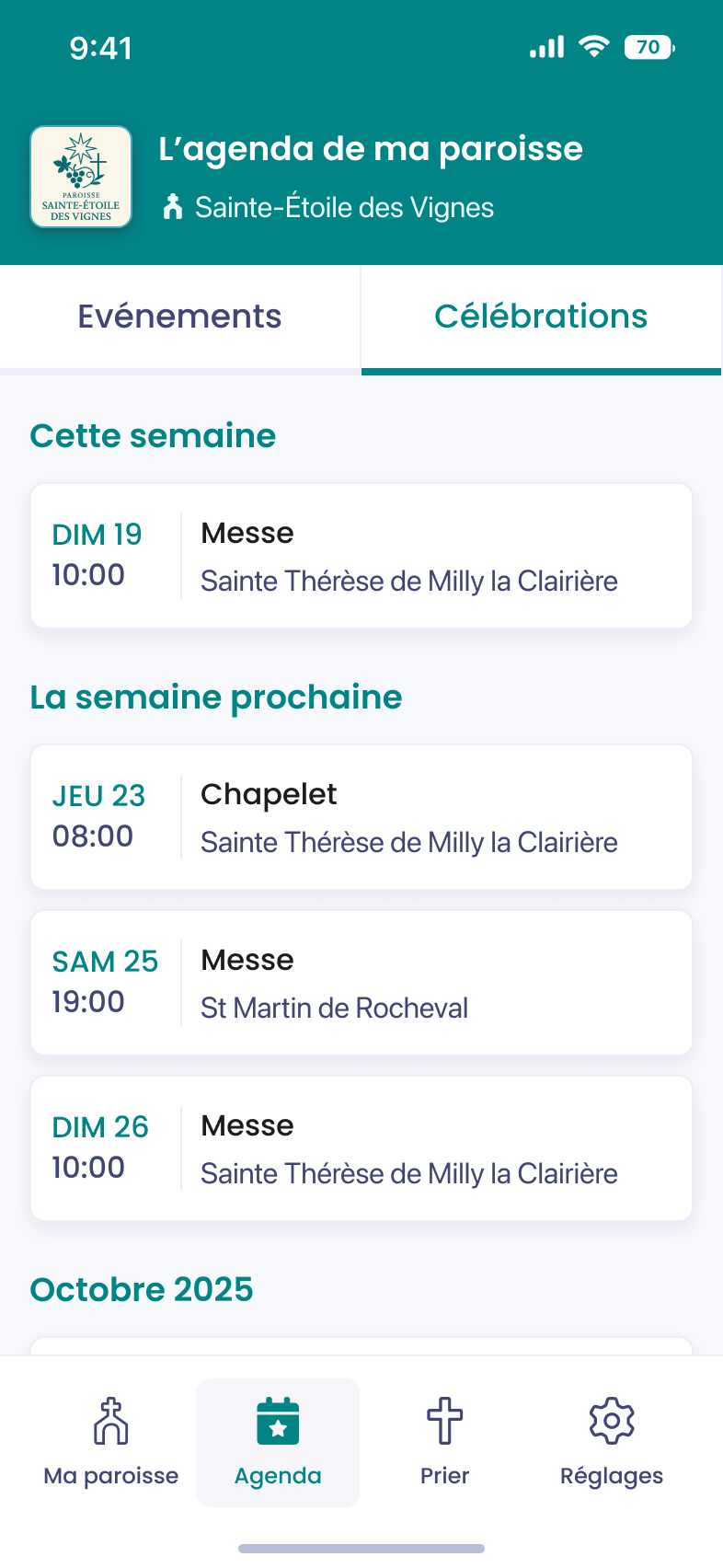This screenshot has height=1568, width=723.
Task: Tap the La semaine prochaine heading
Action: coord(216,697)
